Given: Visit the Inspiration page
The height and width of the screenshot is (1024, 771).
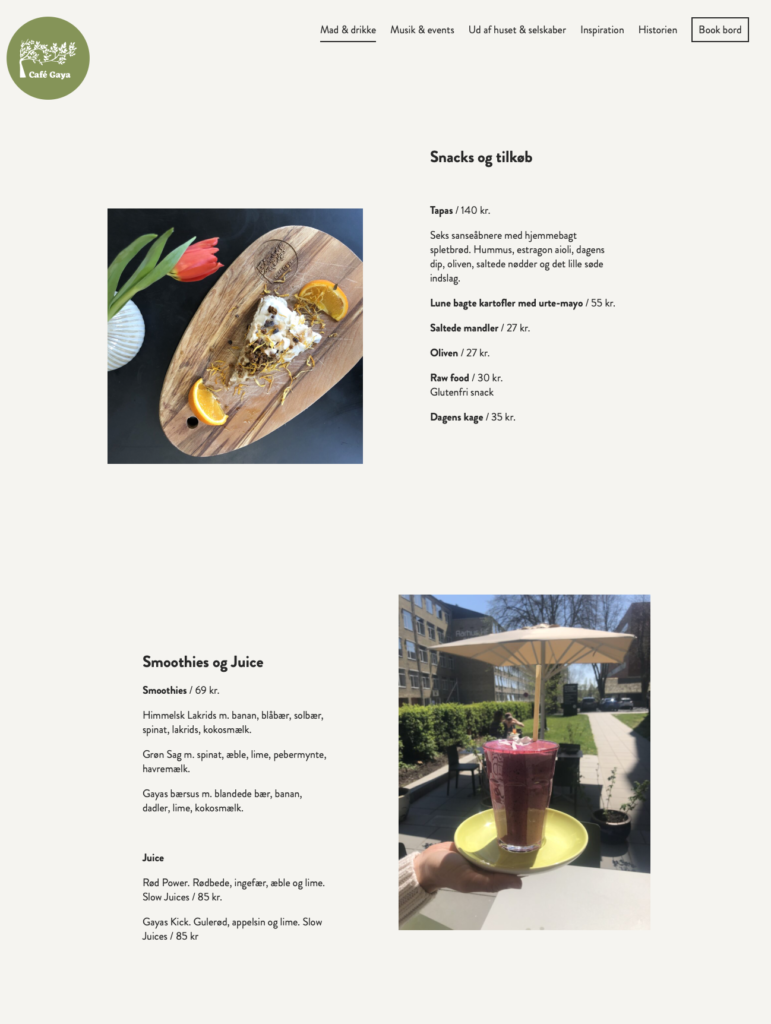Looking at the screenshot, I should (x=602, y=30).
